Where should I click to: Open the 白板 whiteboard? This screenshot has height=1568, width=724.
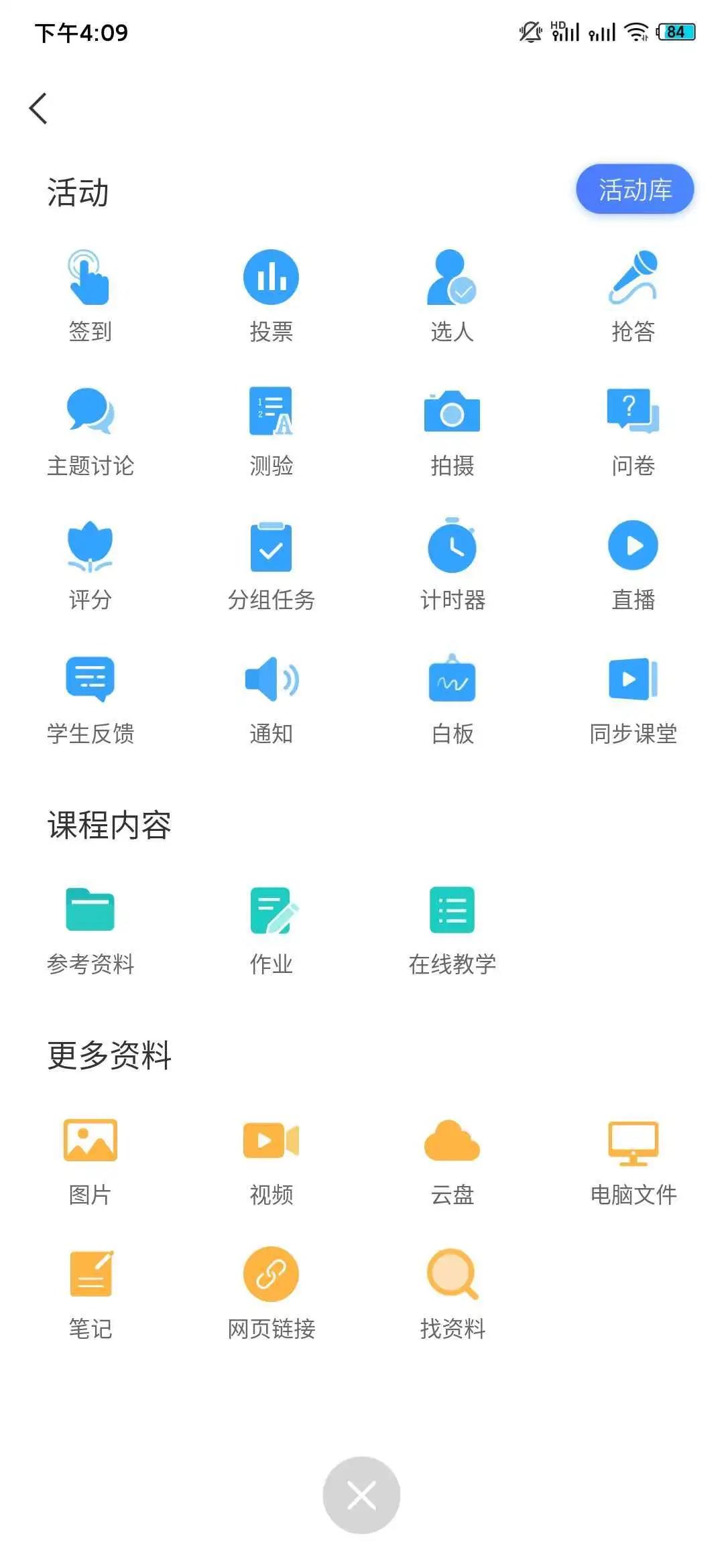tap(452, 699)
